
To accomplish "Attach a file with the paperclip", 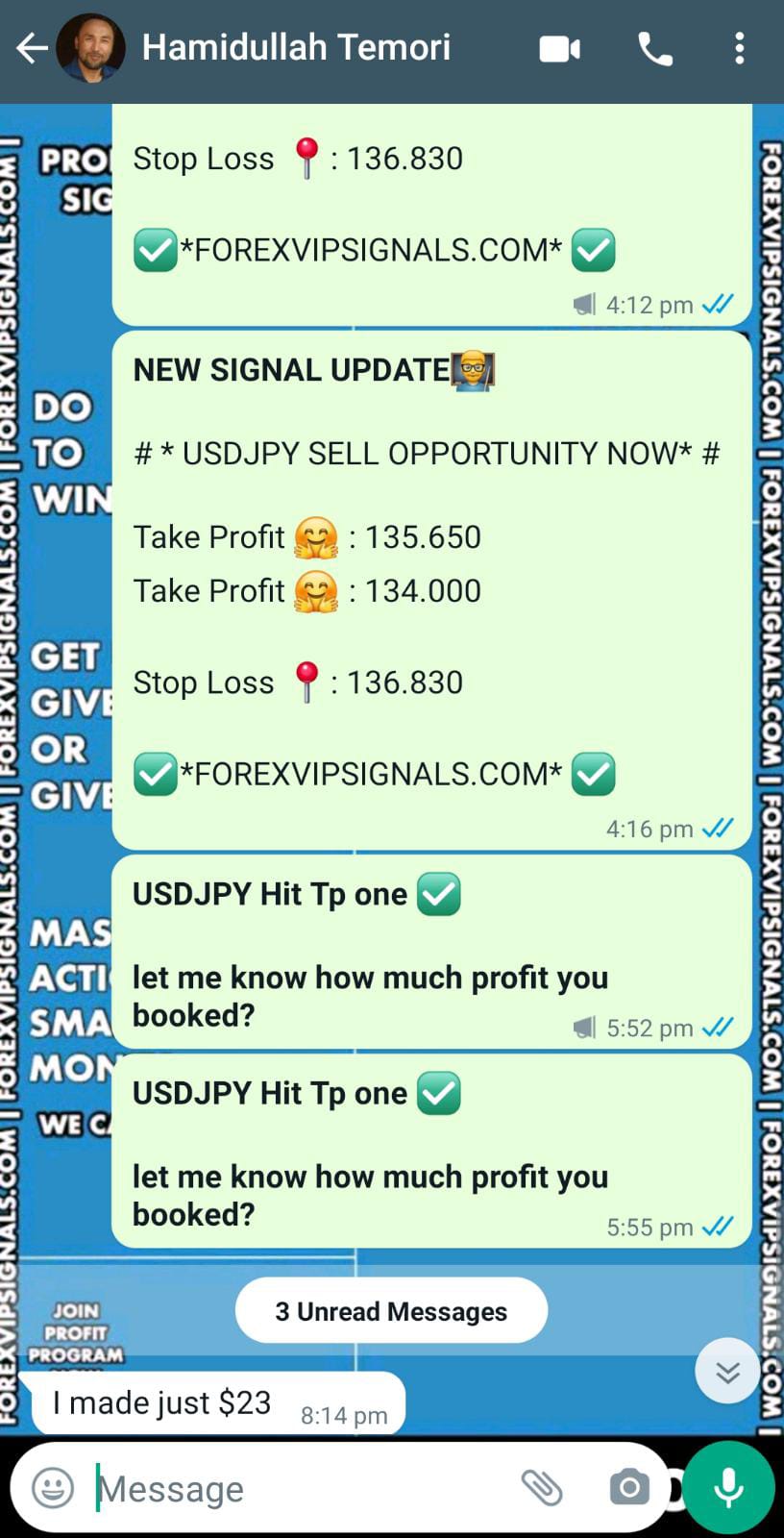I will 542,1488.
